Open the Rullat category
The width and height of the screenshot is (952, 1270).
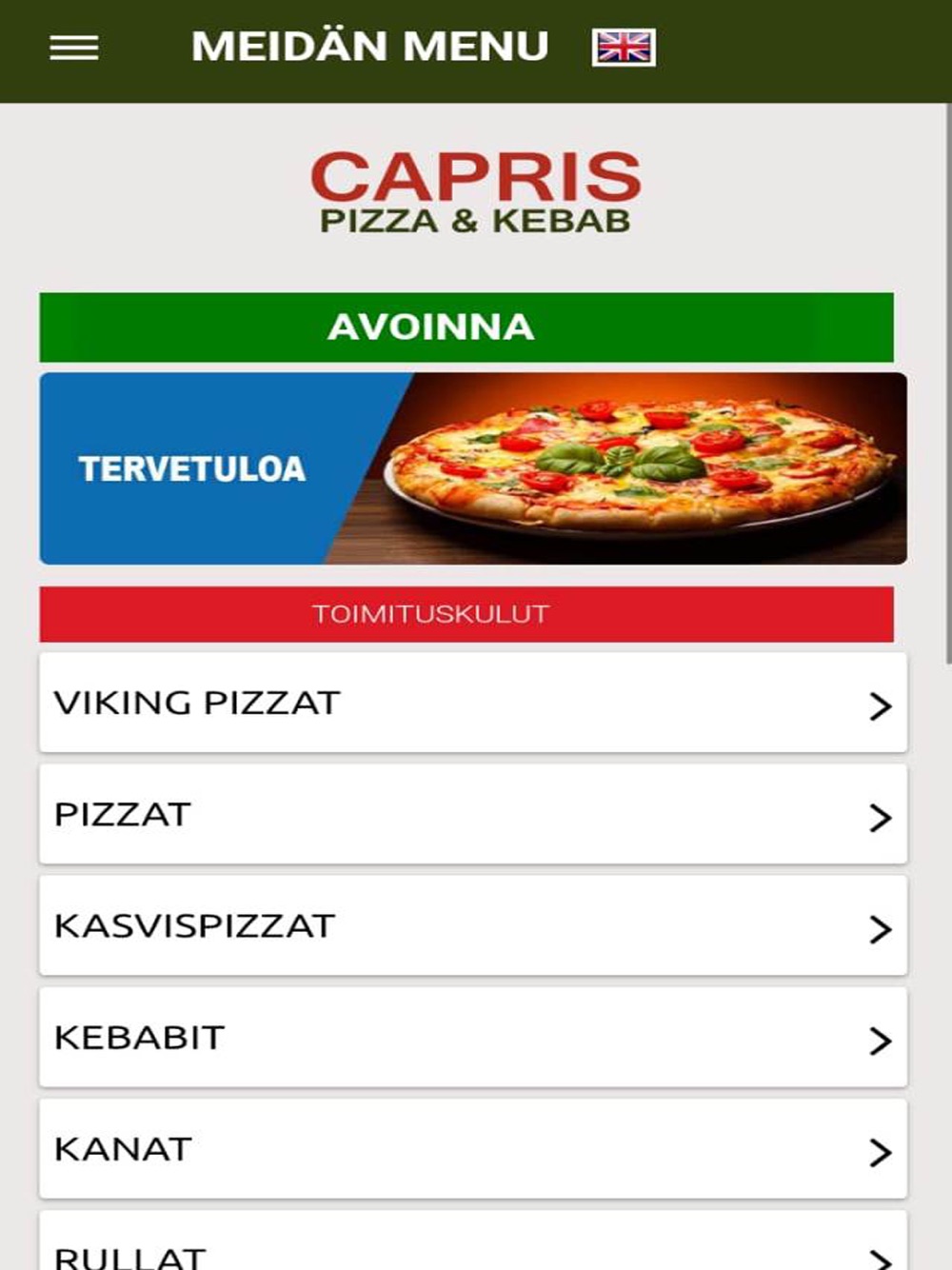pos(472,1249)
